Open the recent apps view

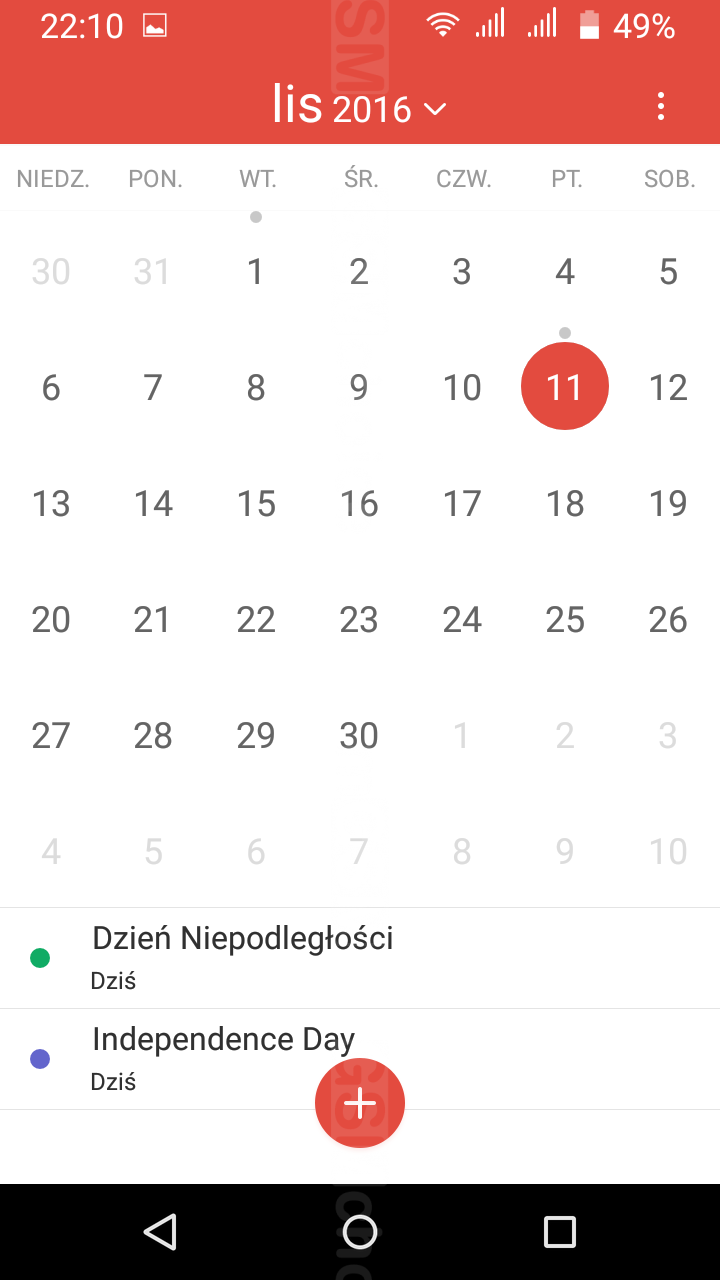pos(560,1232)
